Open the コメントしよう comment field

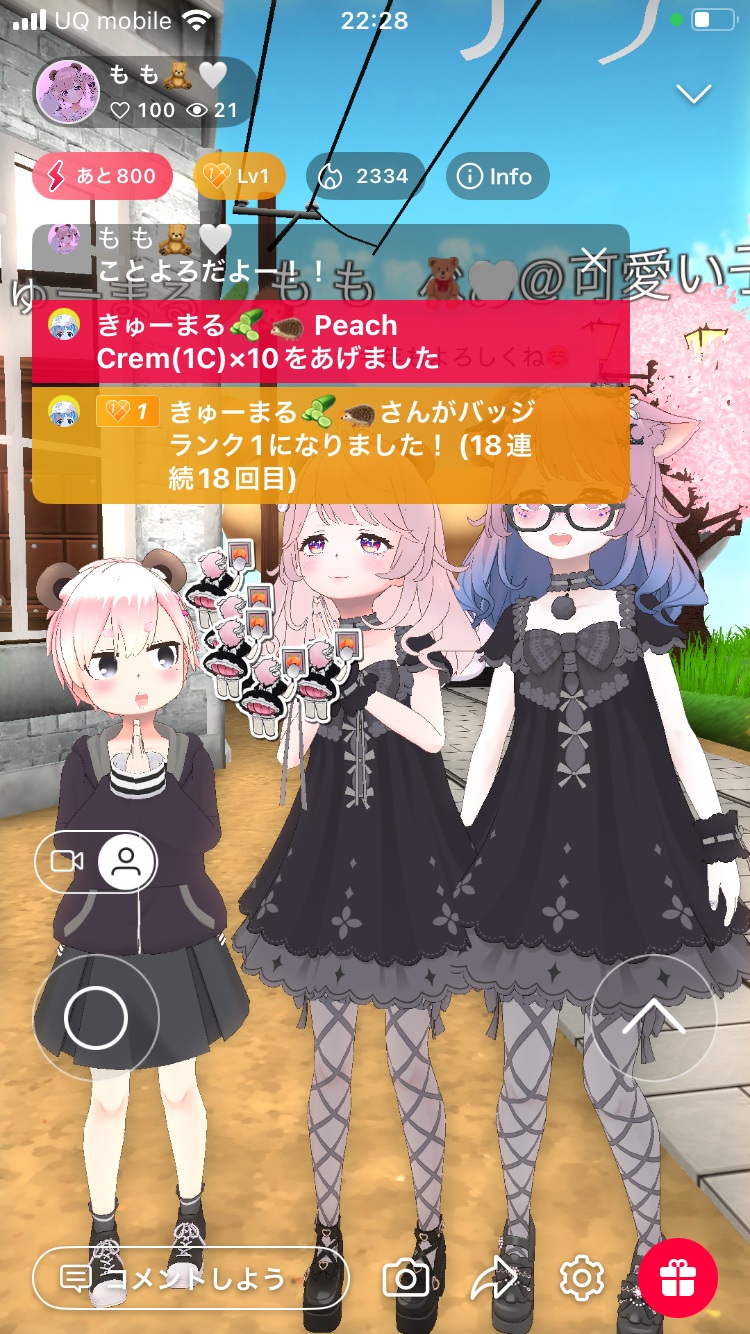click(190, 1277)
